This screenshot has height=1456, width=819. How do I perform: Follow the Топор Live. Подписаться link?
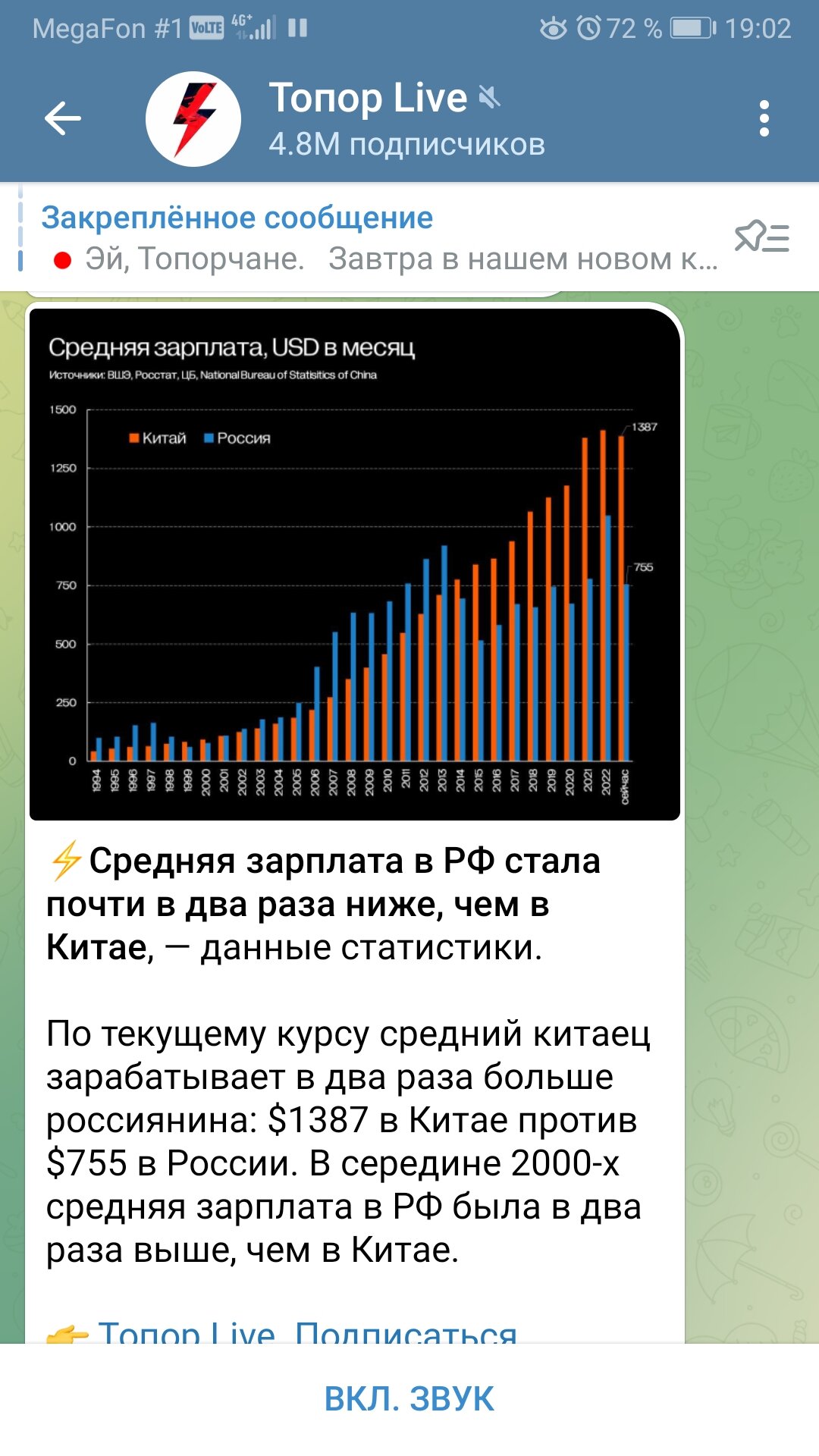click(x=307, y=1332)
